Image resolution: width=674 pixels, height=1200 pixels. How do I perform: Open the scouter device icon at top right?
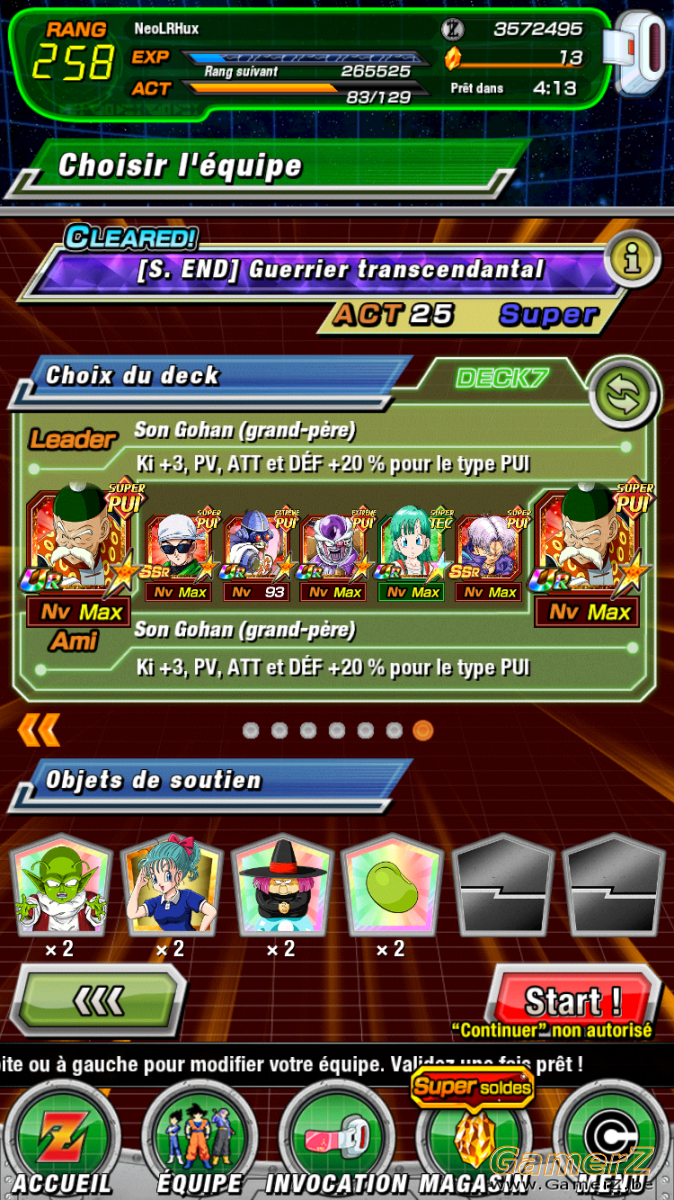click(640, 55)
